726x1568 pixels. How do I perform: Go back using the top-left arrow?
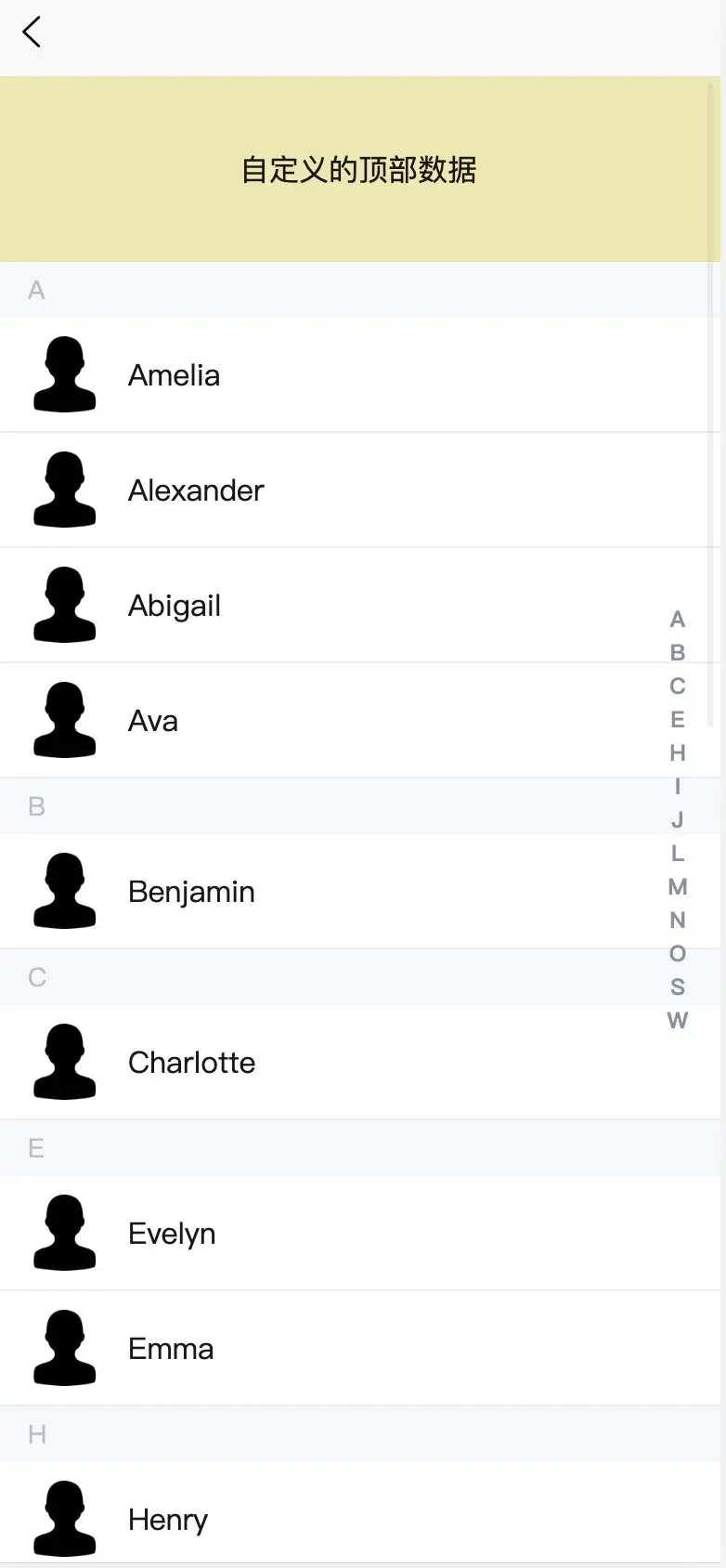(32, 33)
